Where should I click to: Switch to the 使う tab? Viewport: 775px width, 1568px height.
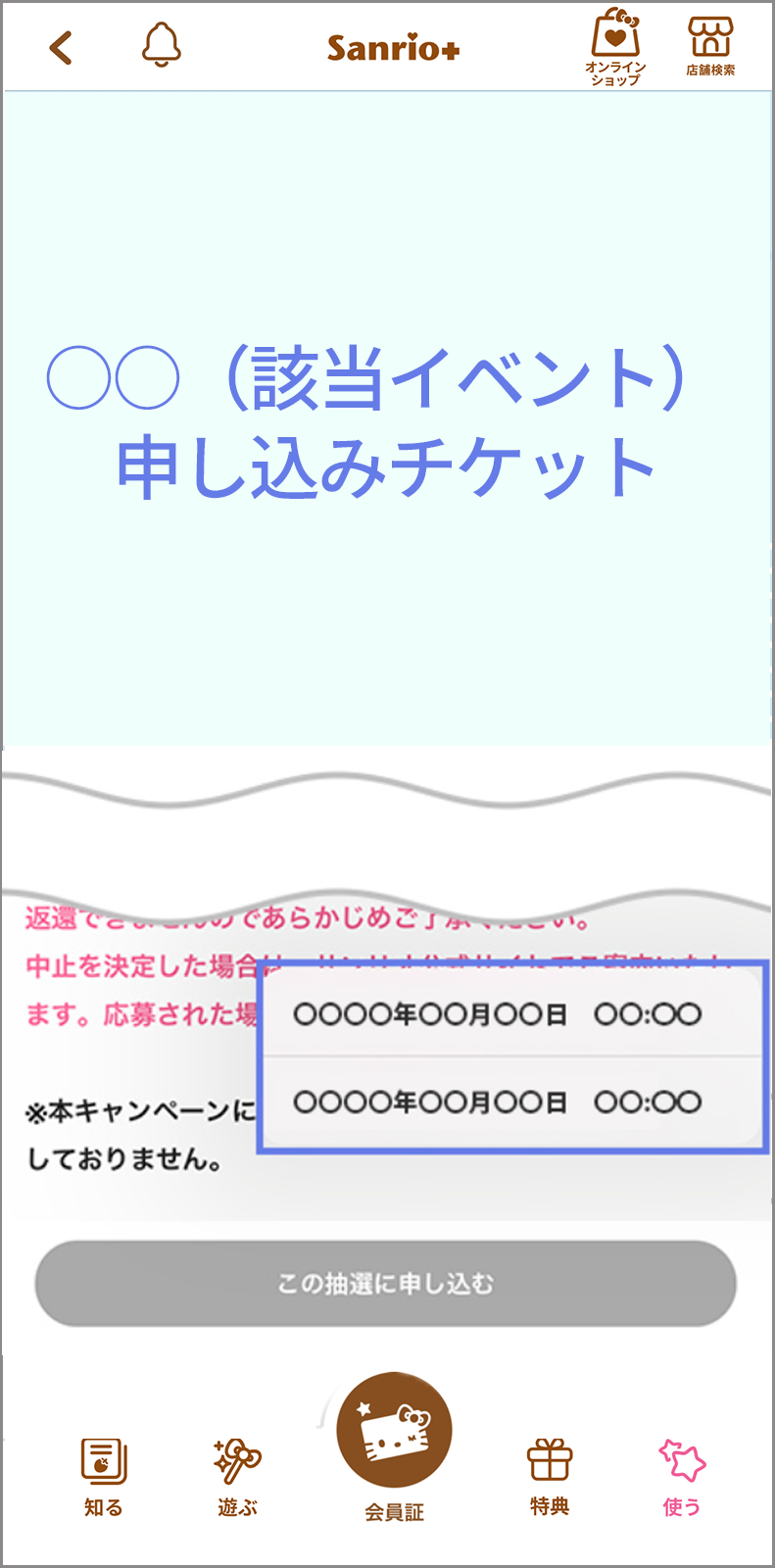(x=682, y=1477)
